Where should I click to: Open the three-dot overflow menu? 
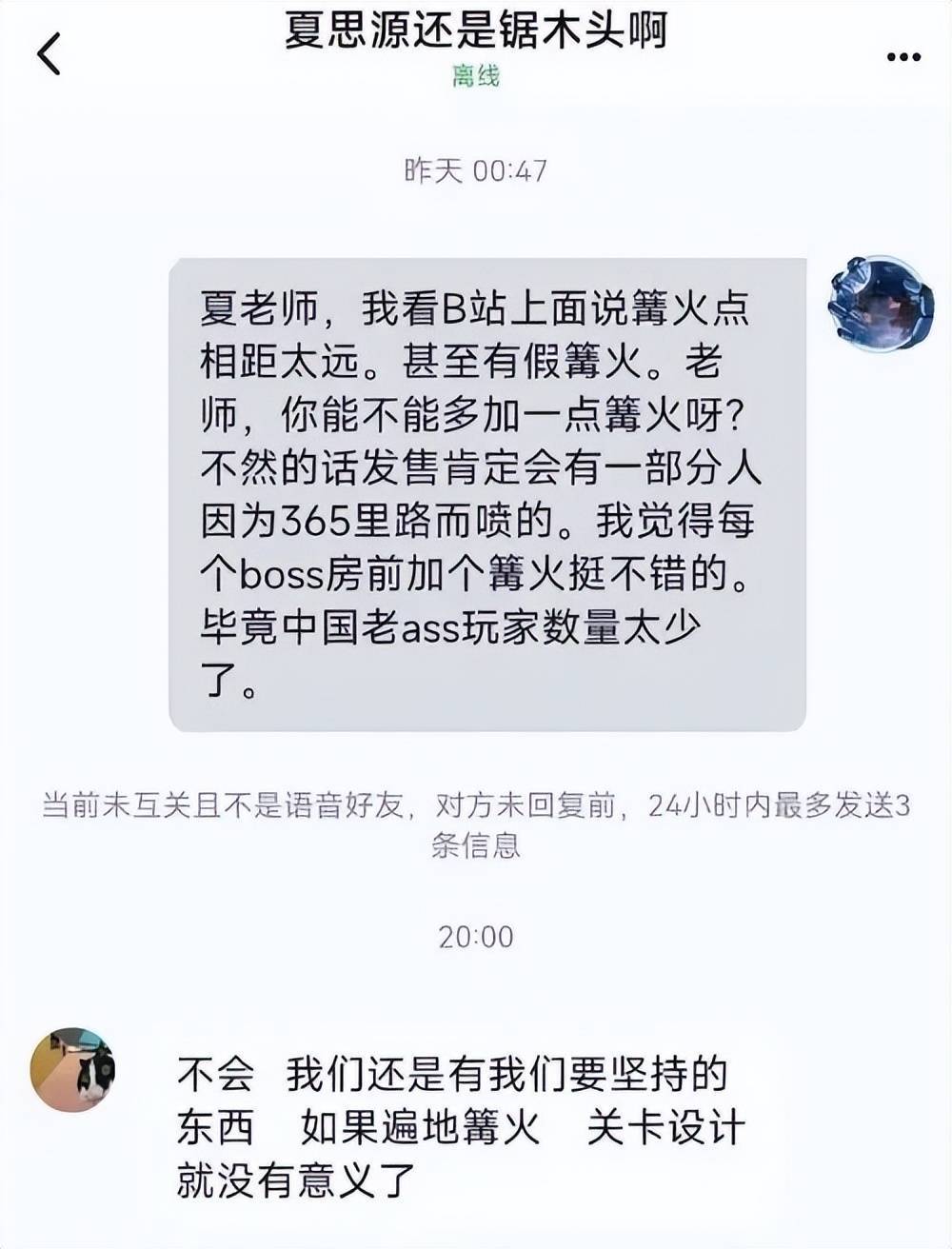click(x=902, y=57)
